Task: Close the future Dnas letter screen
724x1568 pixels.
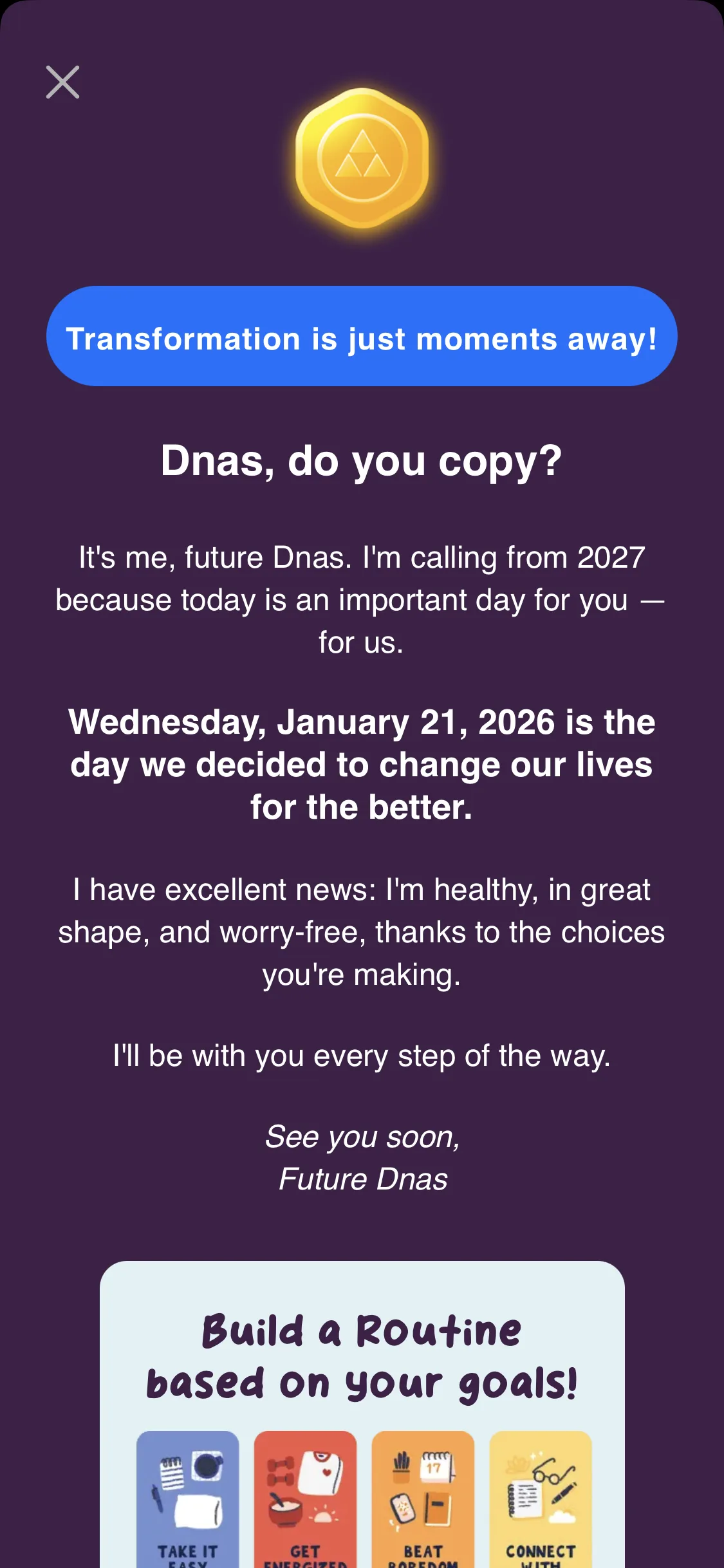Action: (x=62, y=82)
